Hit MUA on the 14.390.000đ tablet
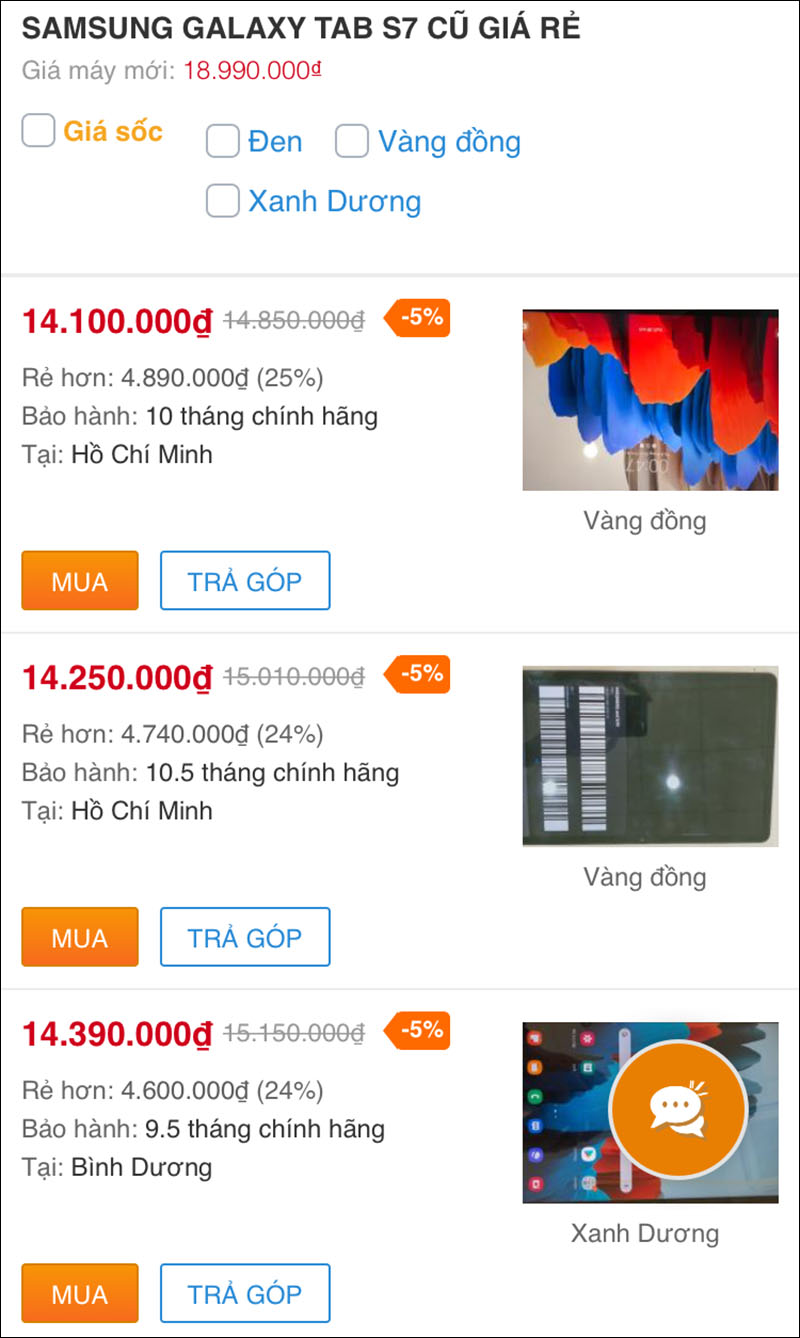Viewport: 800px width, 1338px height. tap(80, 1294)
